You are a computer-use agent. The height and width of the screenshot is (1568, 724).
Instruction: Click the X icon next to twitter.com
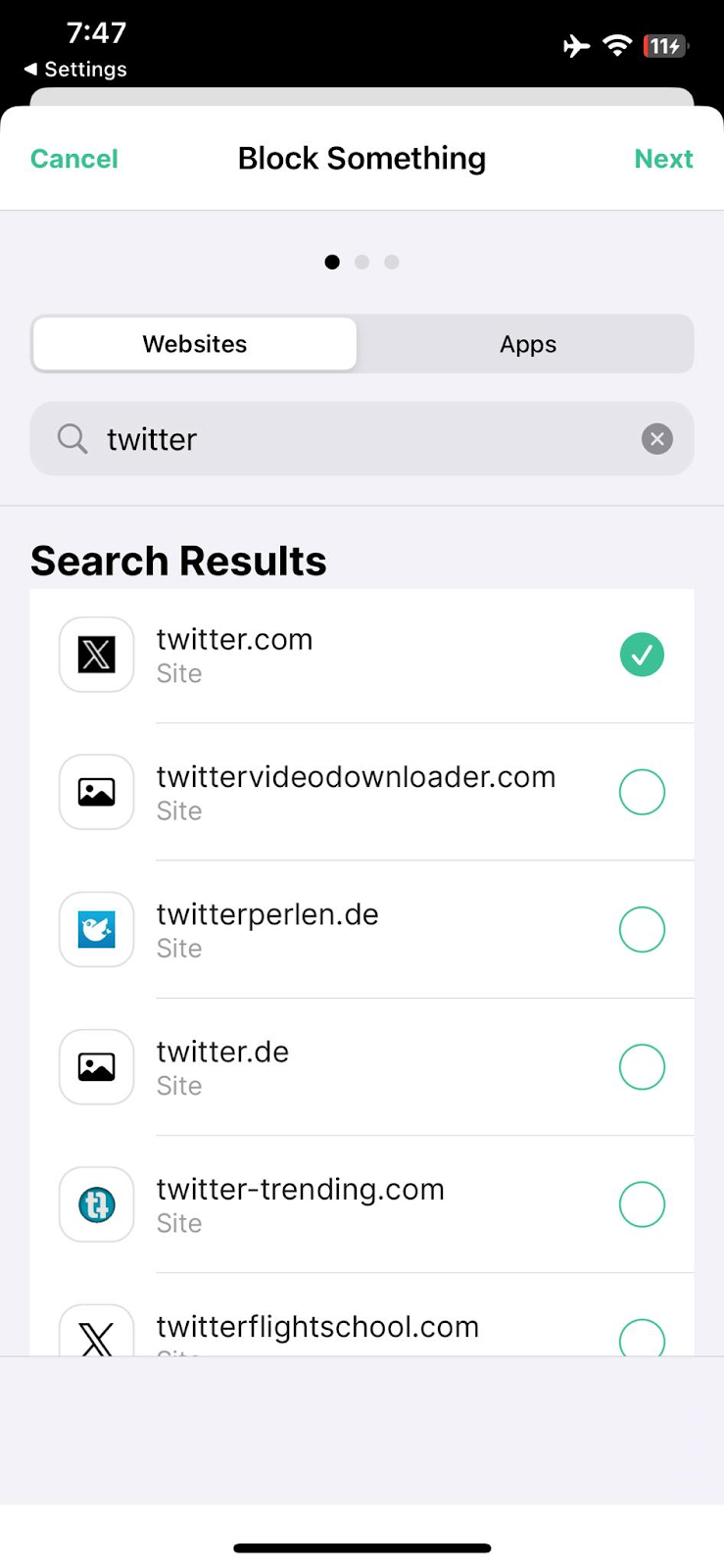point(96,655)
